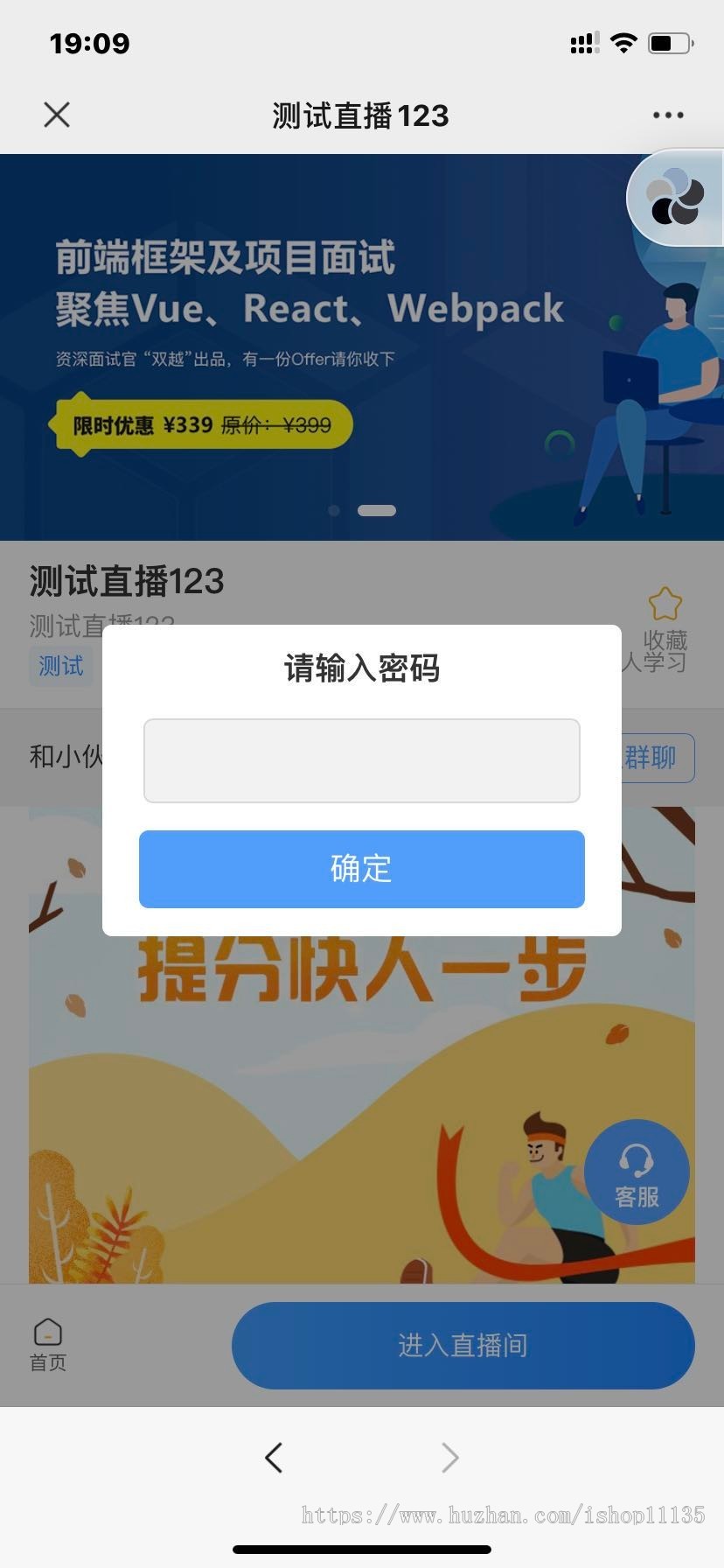Screen dimensions: 724x1568
Task: Close the 测试直播123 page
Action: [57, 115]
